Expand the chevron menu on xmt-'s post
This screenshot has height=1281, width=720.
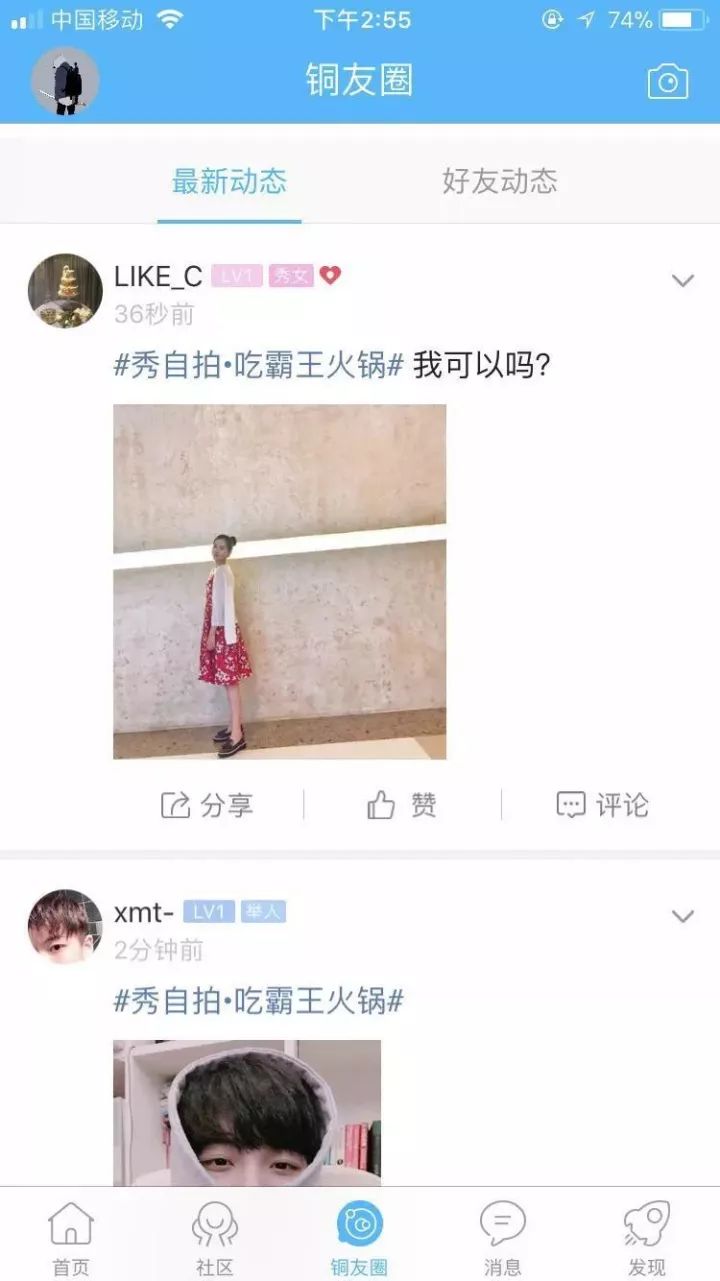tap(682, 916)
